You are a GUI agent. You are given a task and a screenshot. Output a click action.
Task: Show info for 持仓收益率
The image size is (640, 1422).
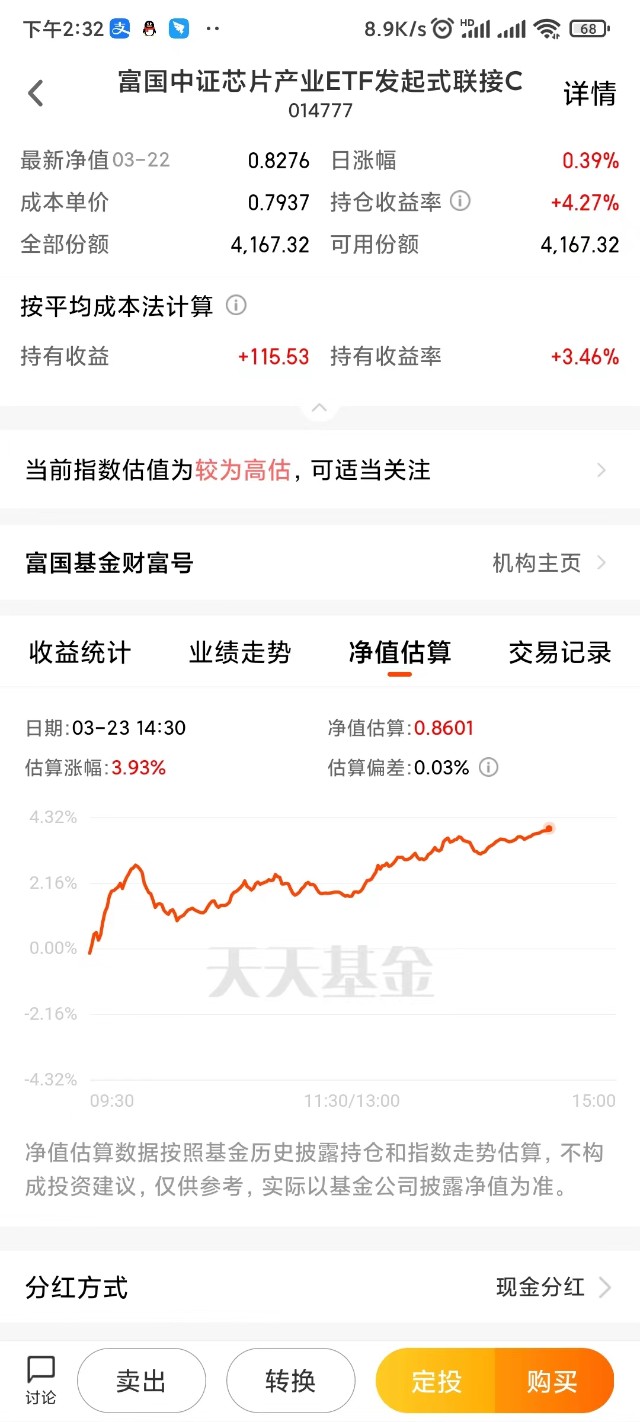pos(460,202)
